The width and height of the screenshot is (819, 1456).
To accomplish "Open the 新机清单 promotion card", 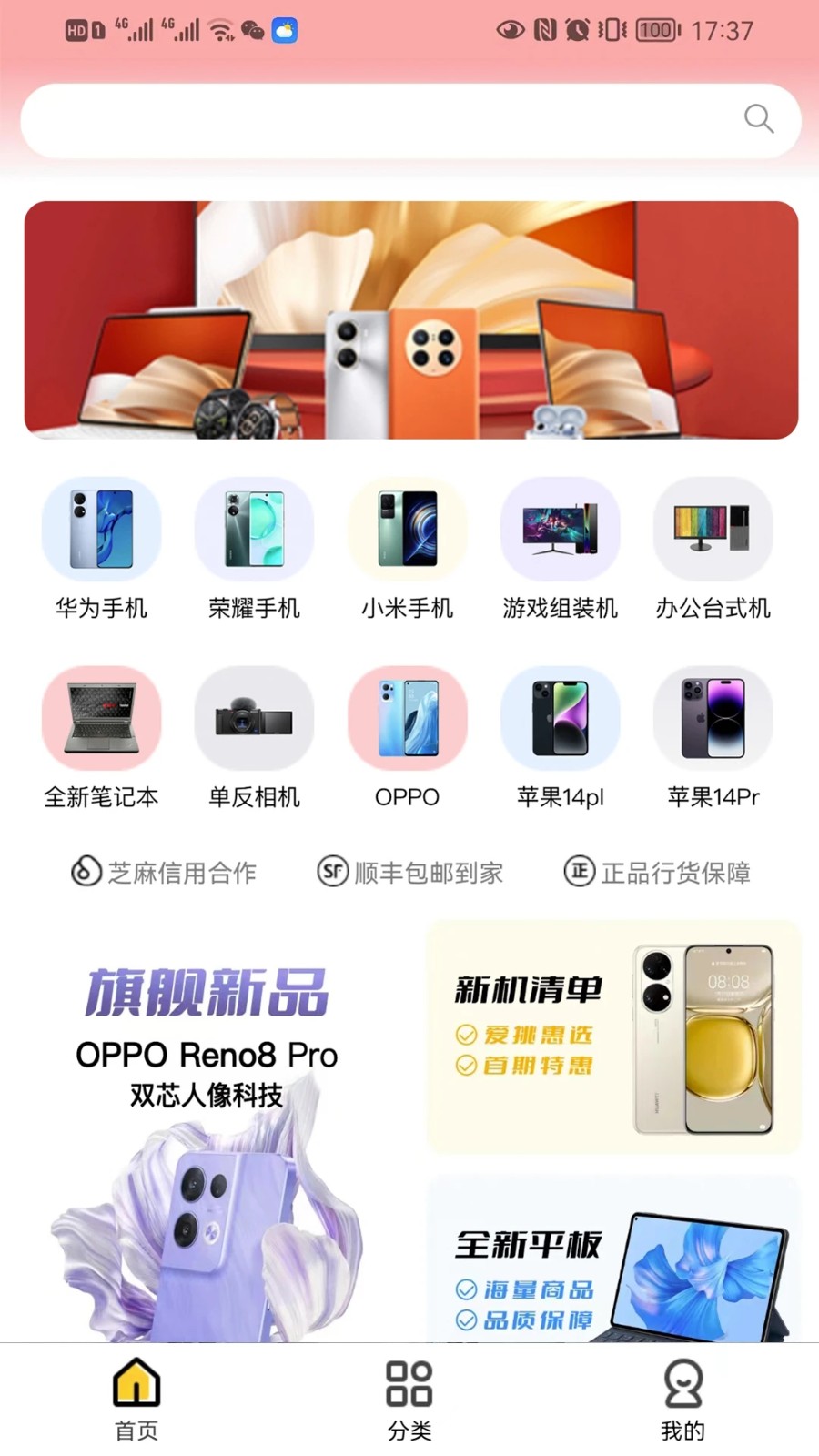I will pos(614,1037).
